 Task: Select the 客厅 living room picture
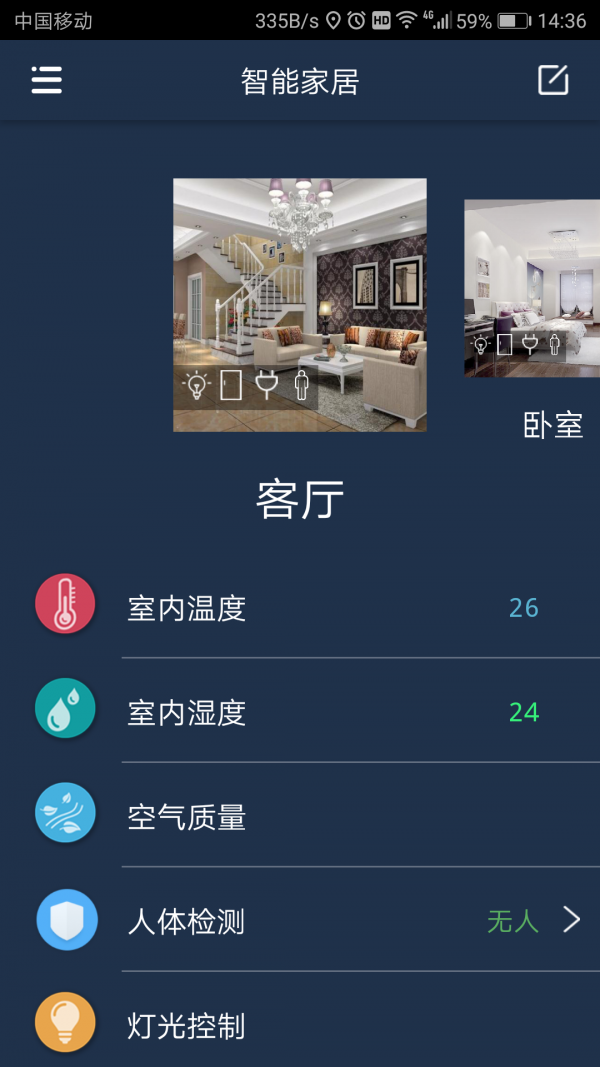[x=300, y=305]
